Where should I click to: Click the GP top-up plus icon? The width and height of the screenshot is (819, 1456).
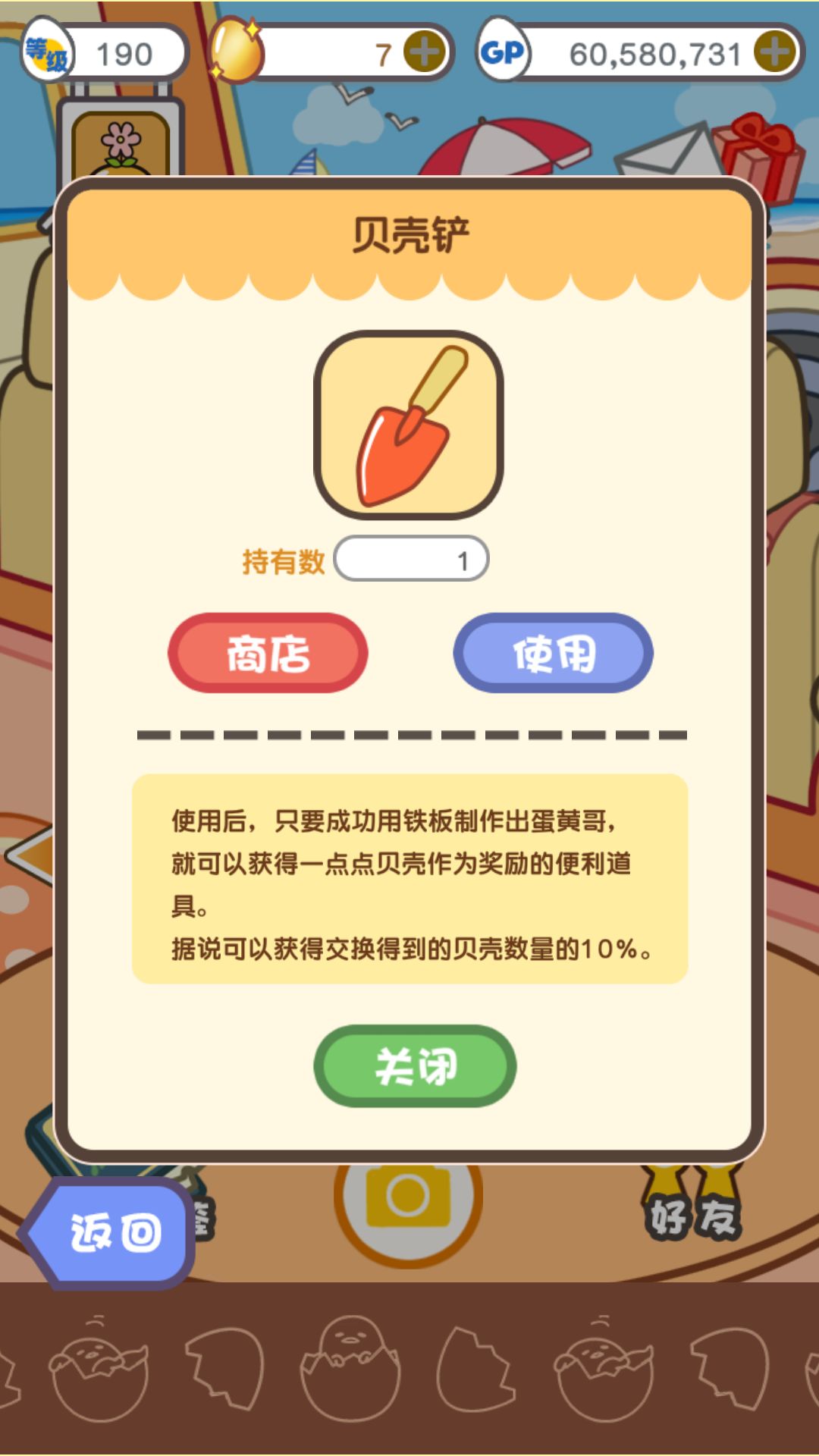(x=773, y=52)
